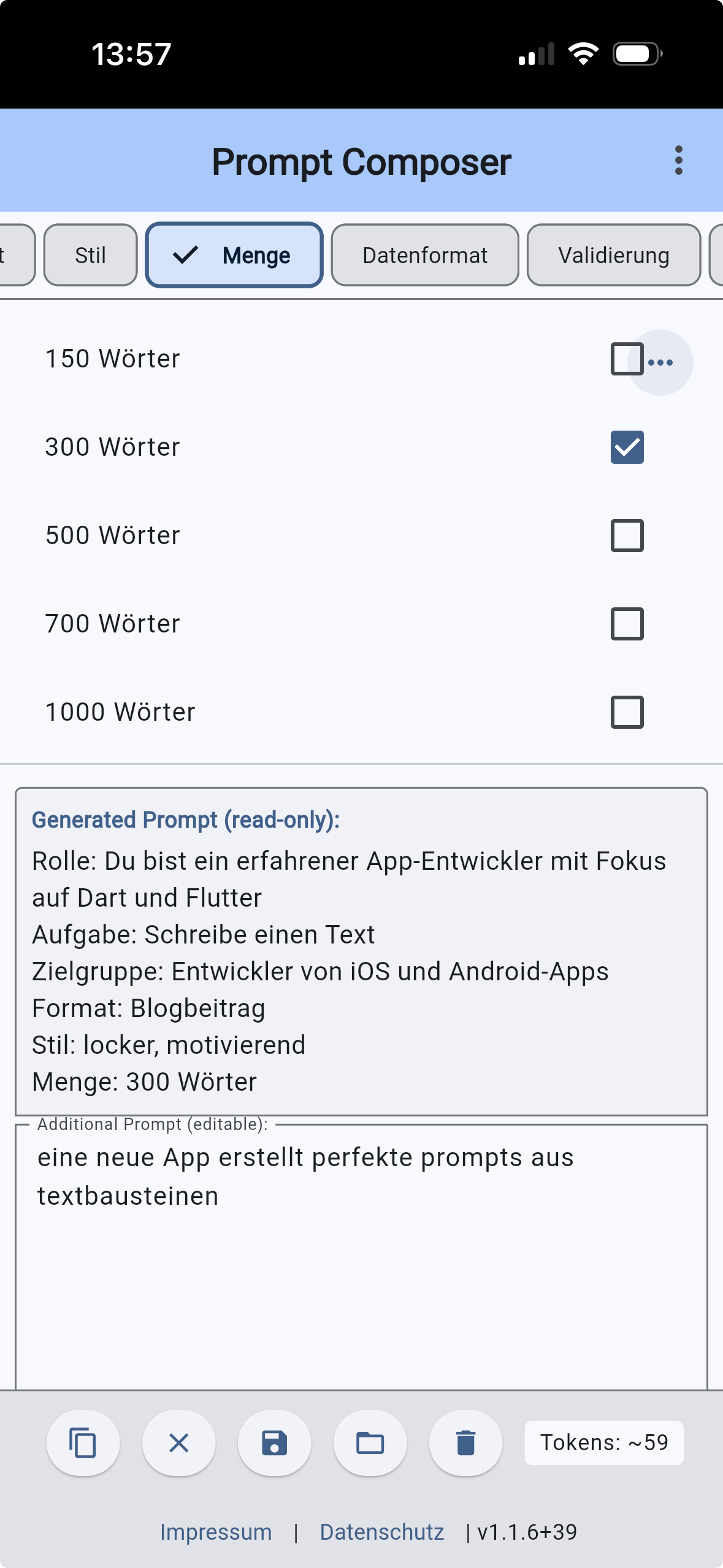Enable the 1000 Wörter option

click(627, 712)
